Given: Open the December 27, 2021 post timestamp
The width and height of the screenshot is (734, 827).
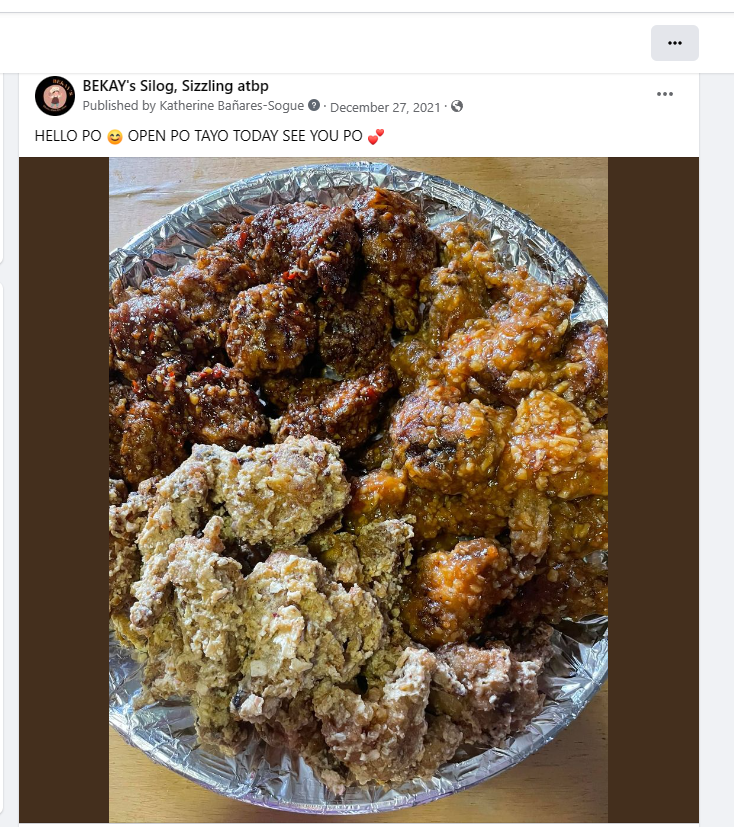Looking at the screenshot, I should pos(384,107).
